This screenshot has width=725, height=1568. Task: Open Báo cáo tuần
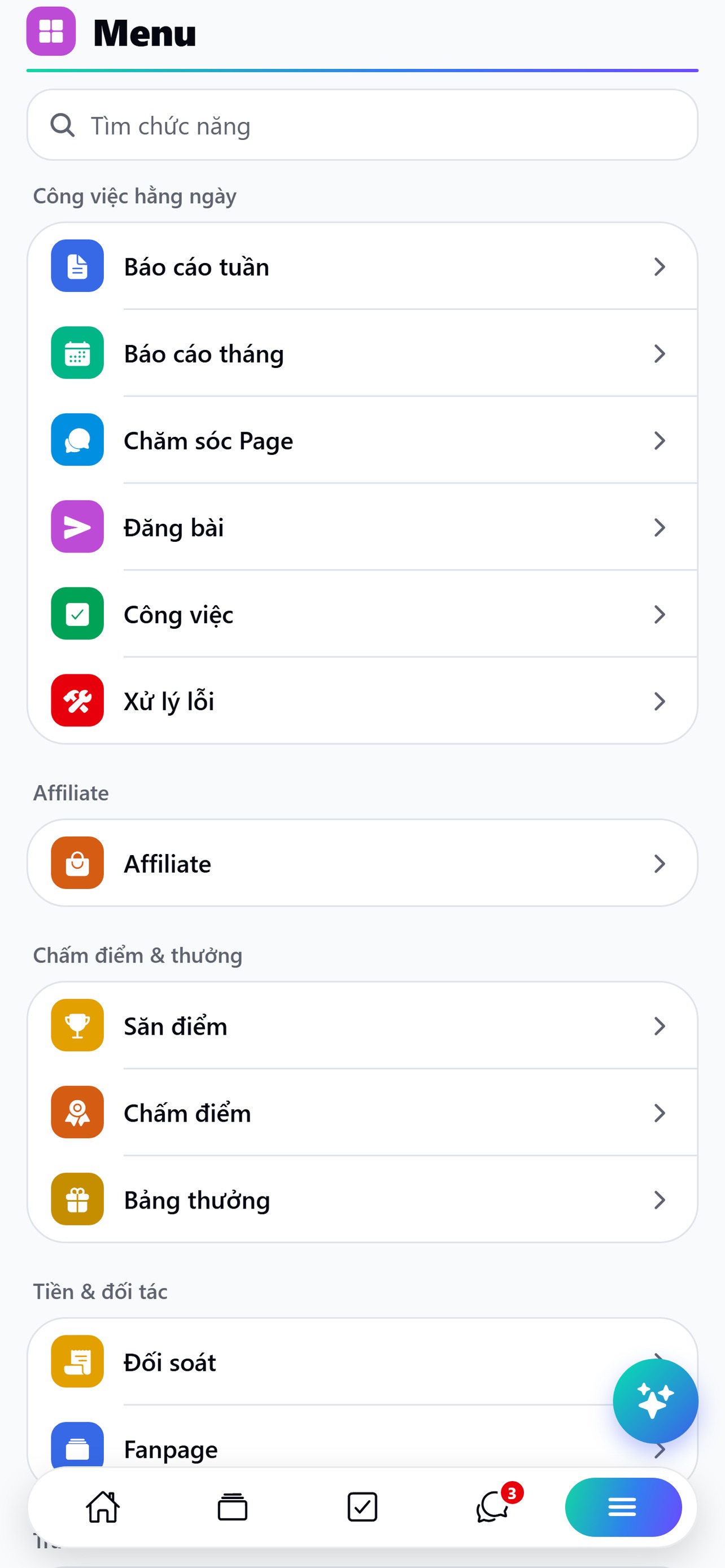[362, 266]
